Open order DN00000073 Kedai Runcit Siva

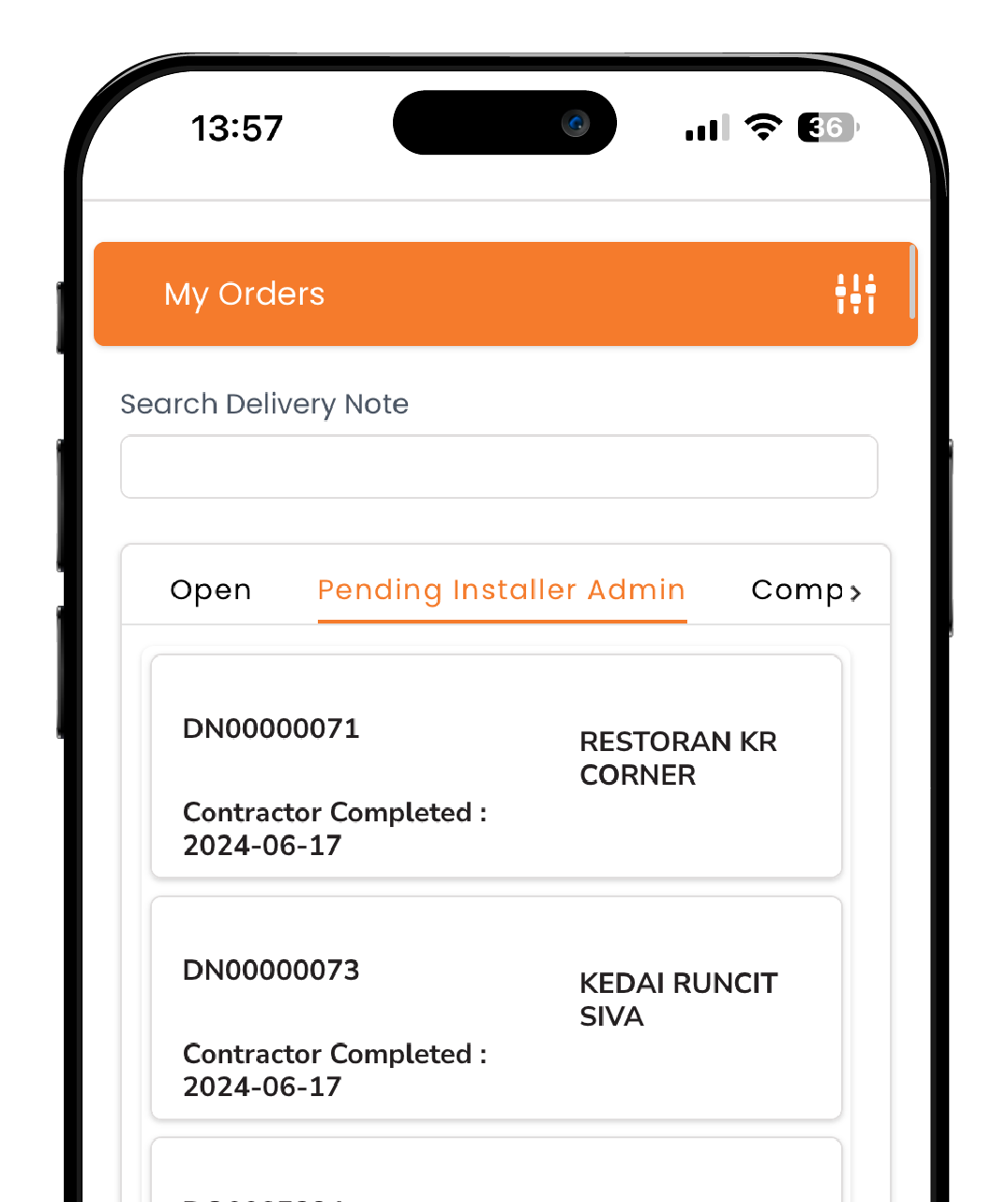click(496, 1008)
